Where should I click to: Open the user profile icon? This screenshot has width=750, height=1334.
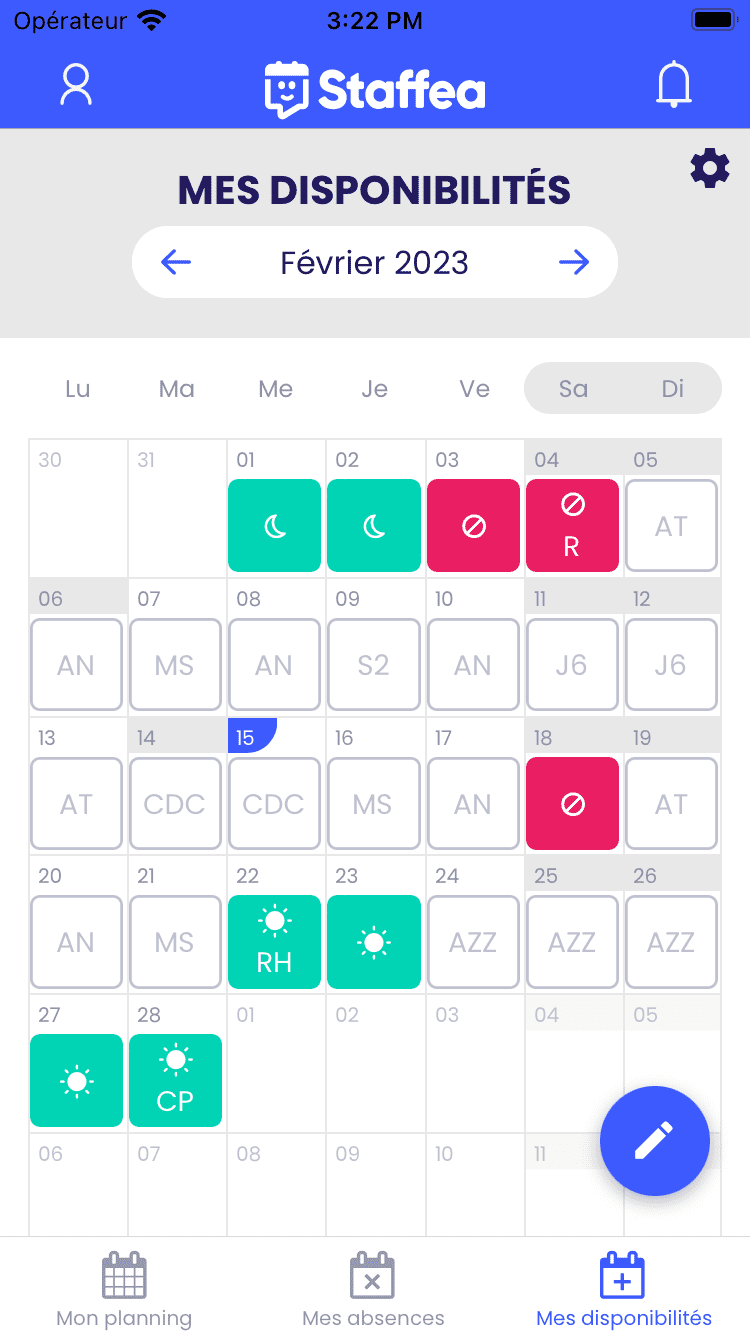click(75, 85)
